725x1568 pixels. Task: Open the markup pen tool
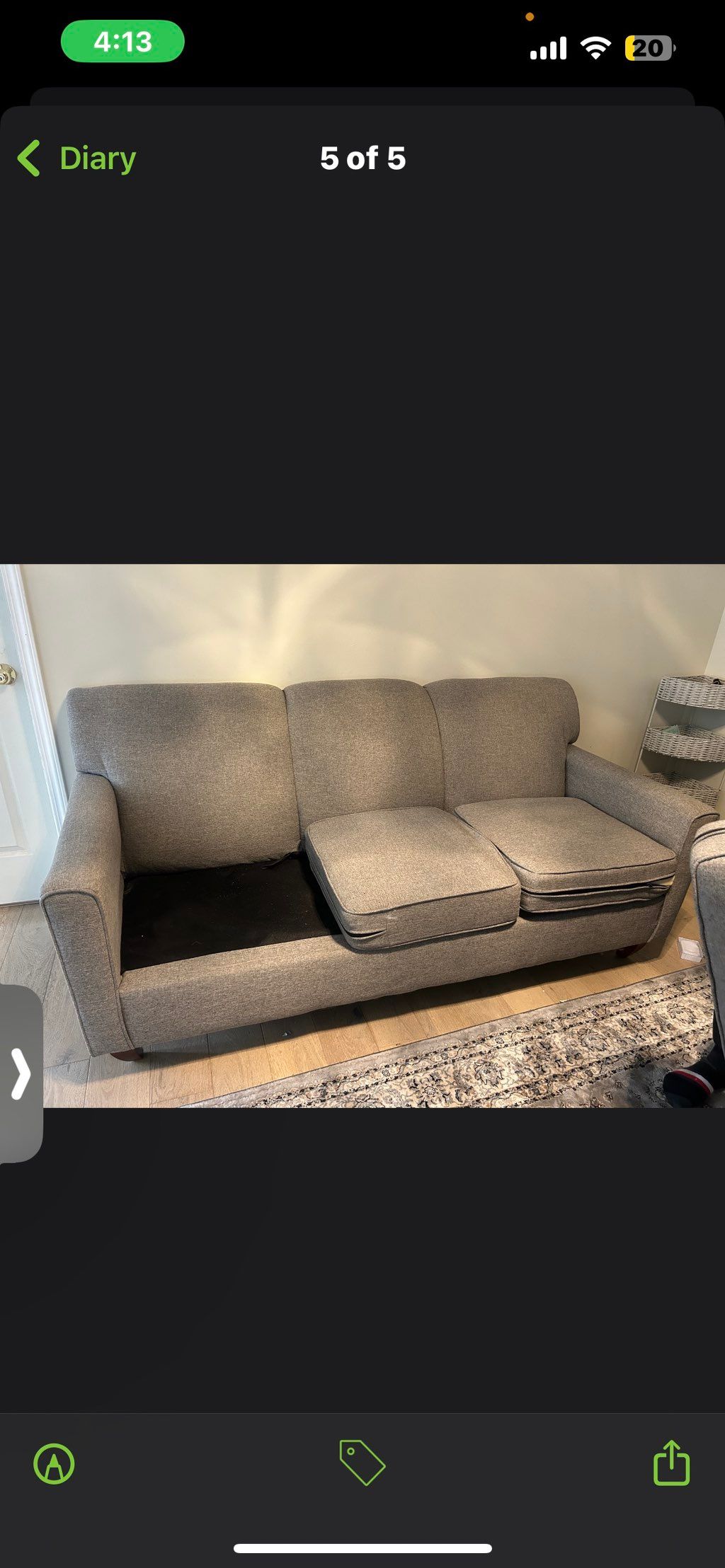[x=54, y=1464]
